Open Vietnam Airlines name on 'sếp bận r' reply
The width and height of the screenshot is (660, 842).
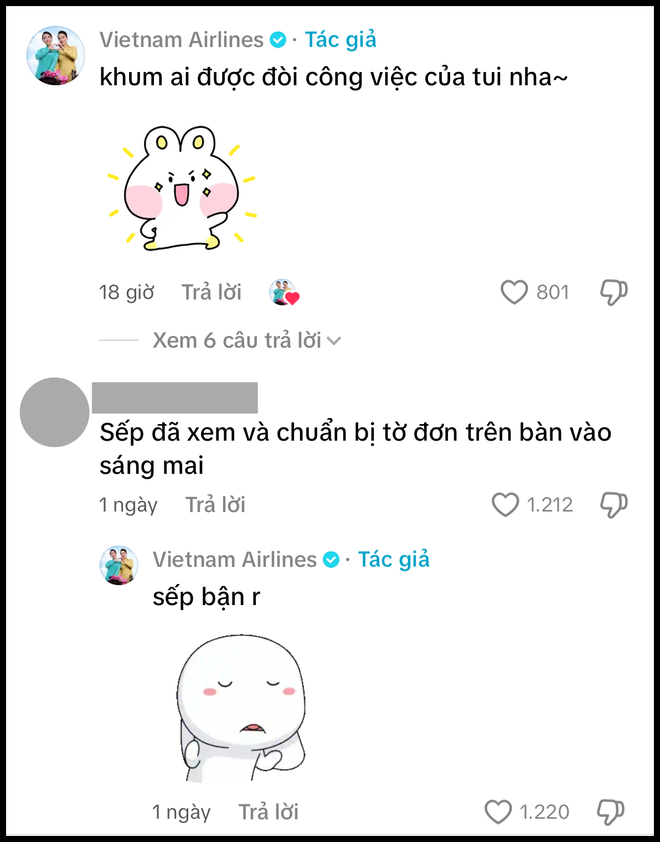point(234,559)
